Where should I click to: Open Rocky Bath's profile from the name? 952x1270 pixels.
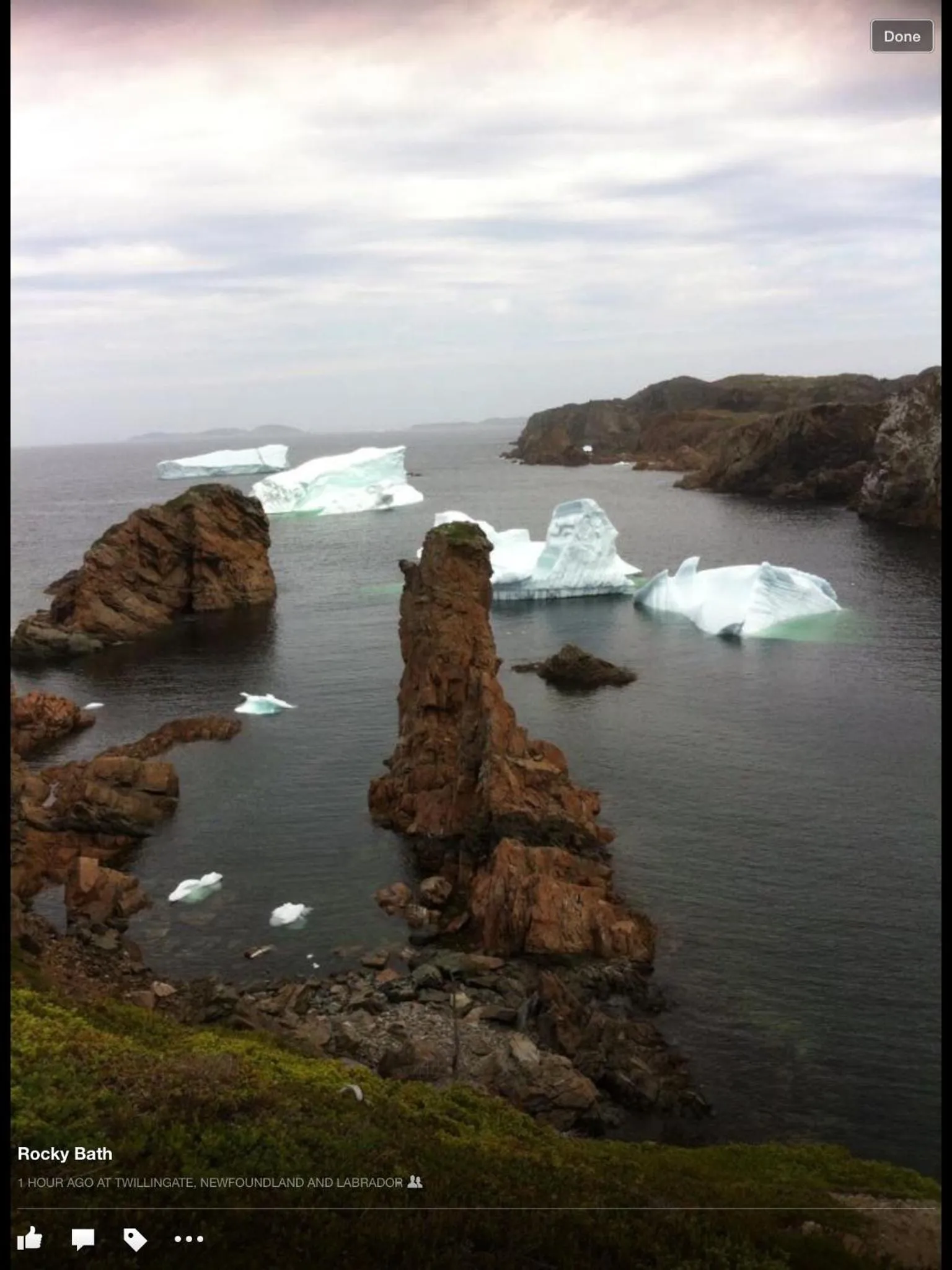coord(65,1154)
